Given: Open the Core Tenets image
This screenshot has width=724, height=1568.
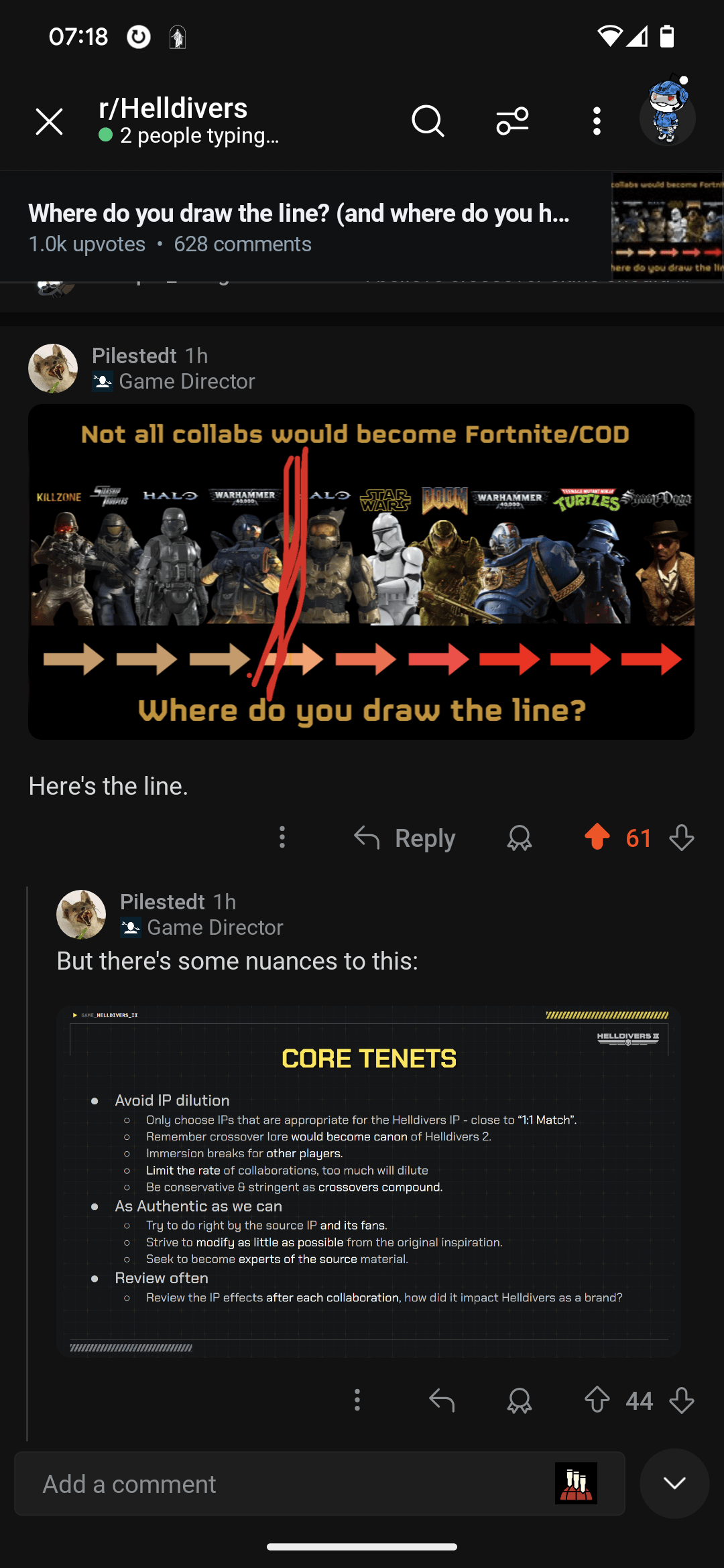Looking at the screenshot, I should click(x=369, y=1181).
